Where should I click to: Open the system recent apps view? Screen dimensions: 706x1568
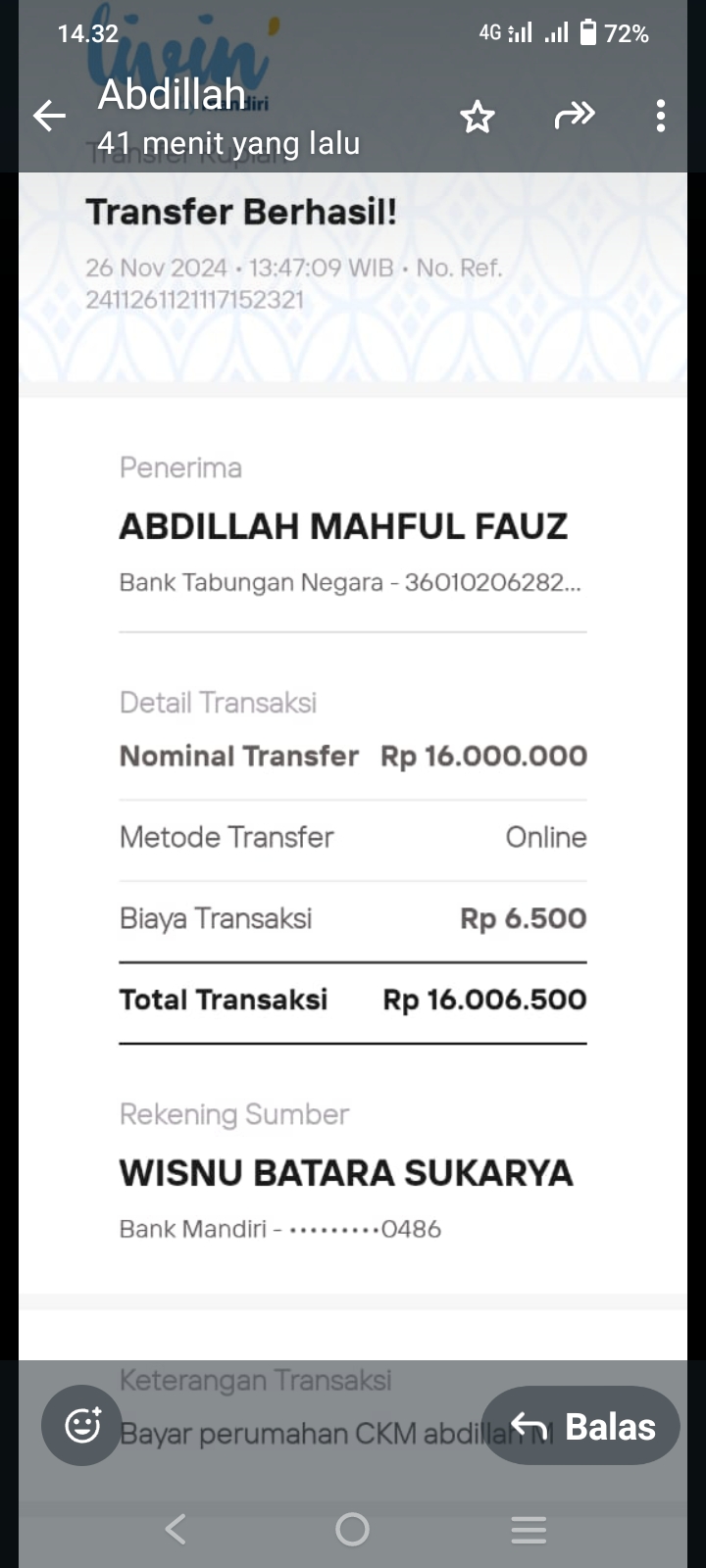pos(529,1529)
